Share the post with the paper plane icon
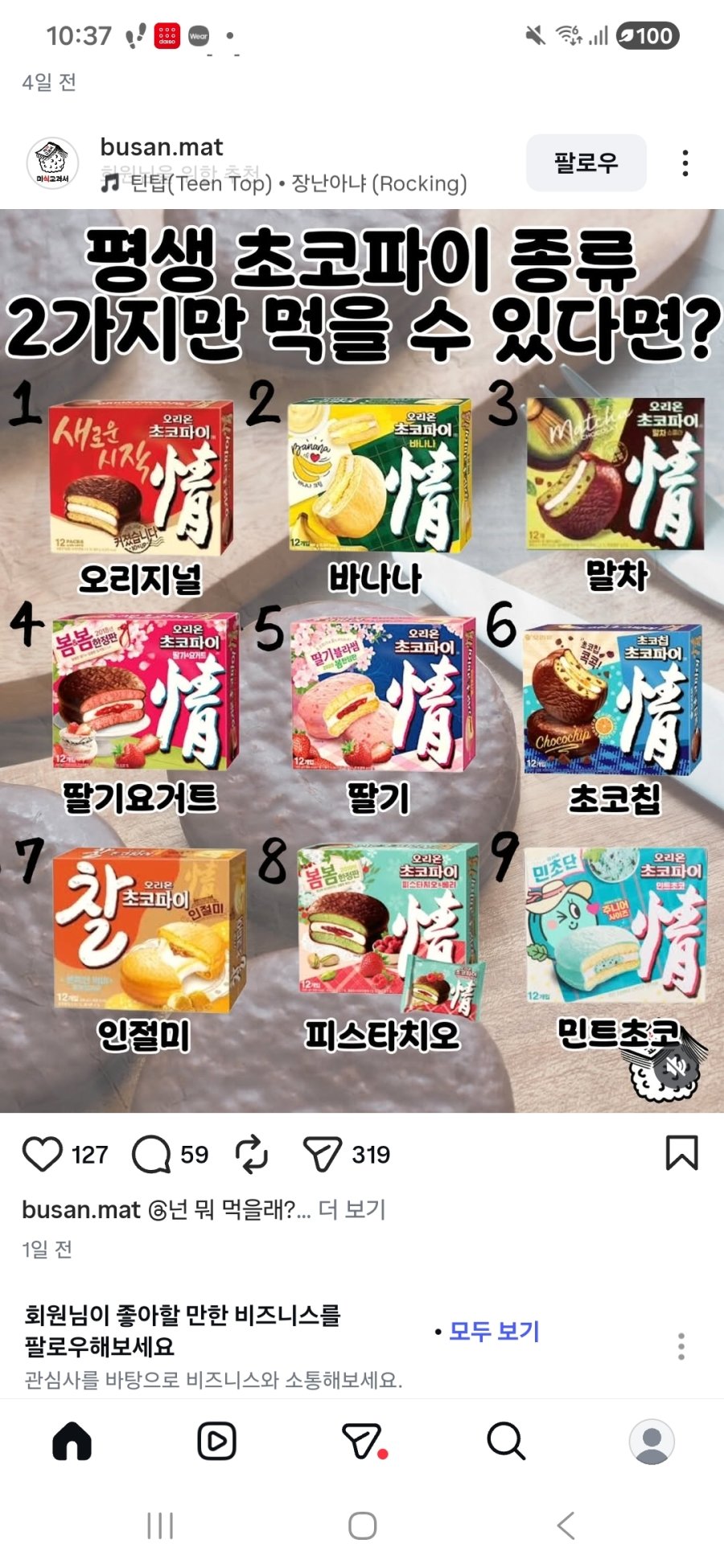Image resolution: width=724 pixels, height=1568 pixels. tap(322, 1154)
